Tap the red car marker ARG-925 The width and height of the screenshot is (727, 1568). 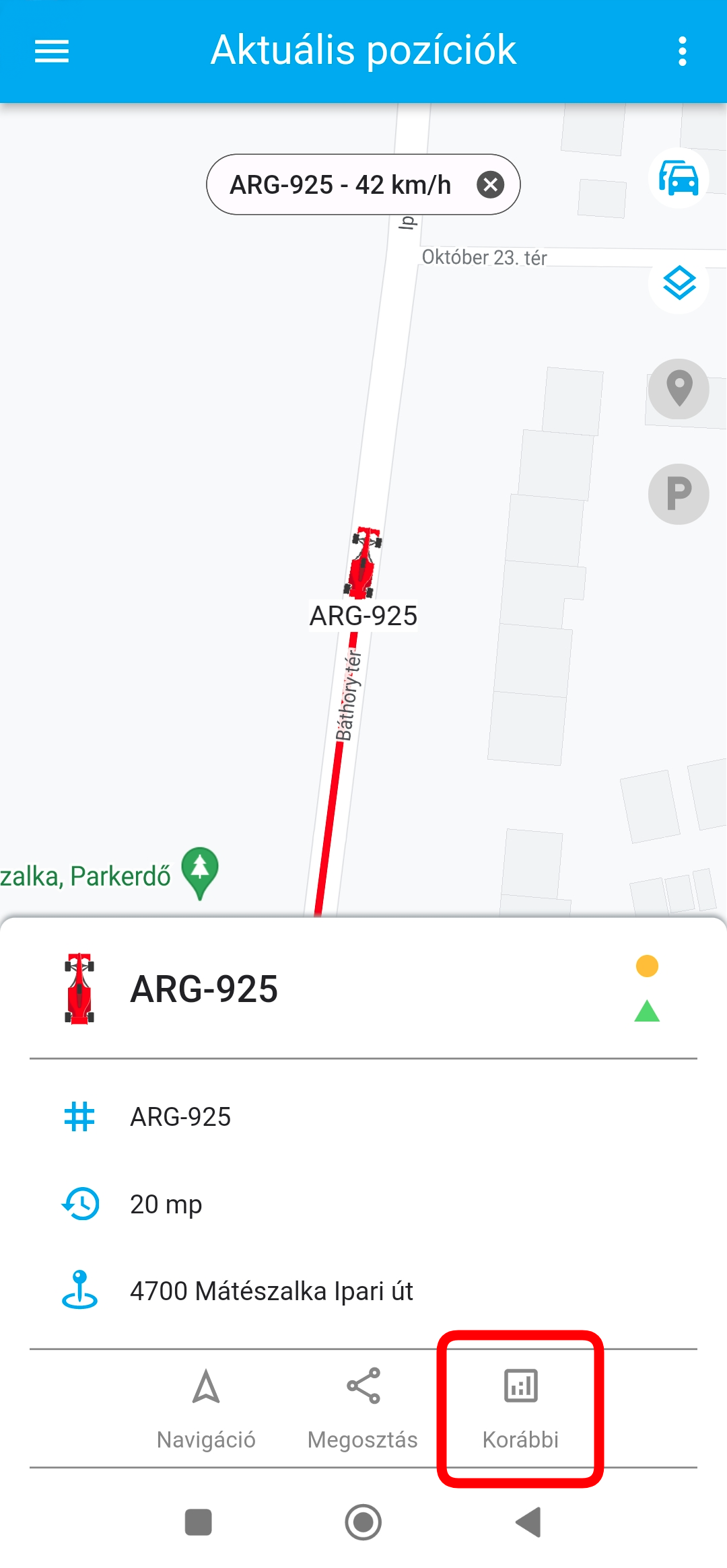[x=364, y=563]
